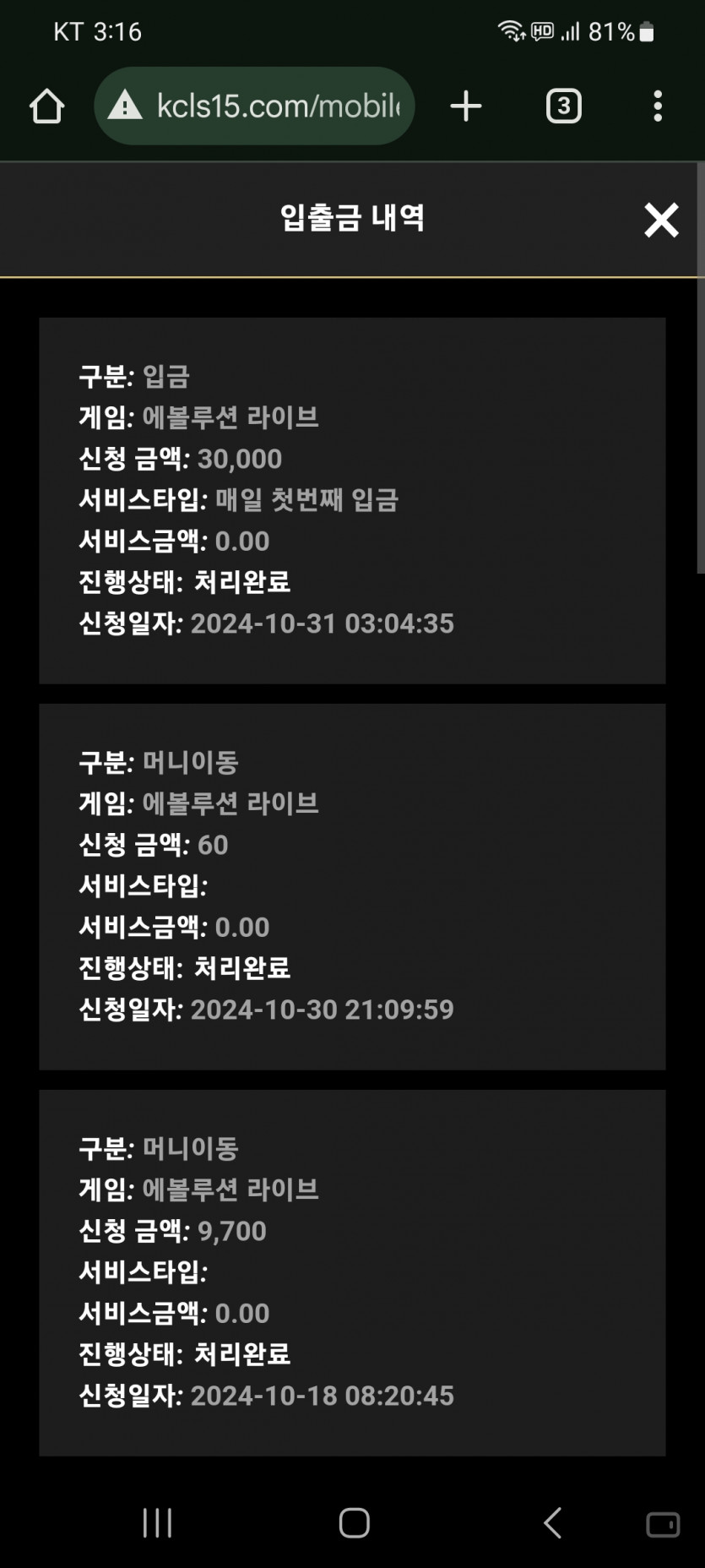Close the 입출금 내역 dialog
Viewport: 705px width, 1568px height.
(661, 220)
